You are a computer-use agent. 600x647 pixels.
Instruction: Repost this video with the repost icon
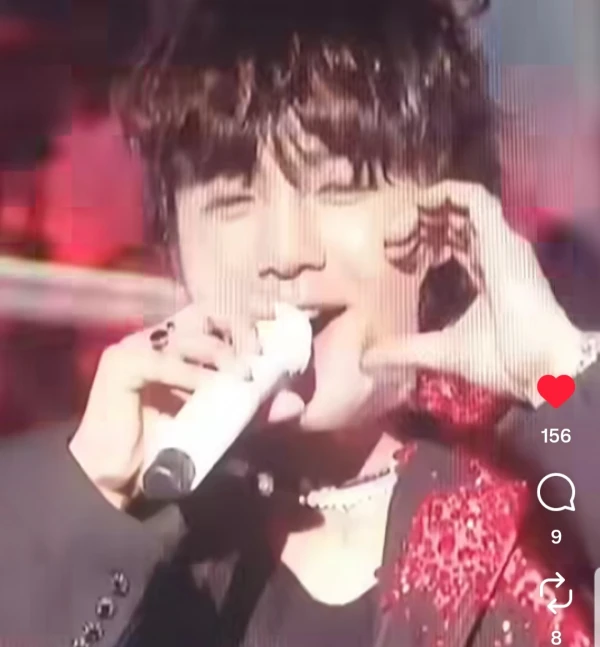pyautogui.click(x=556, y=593)
